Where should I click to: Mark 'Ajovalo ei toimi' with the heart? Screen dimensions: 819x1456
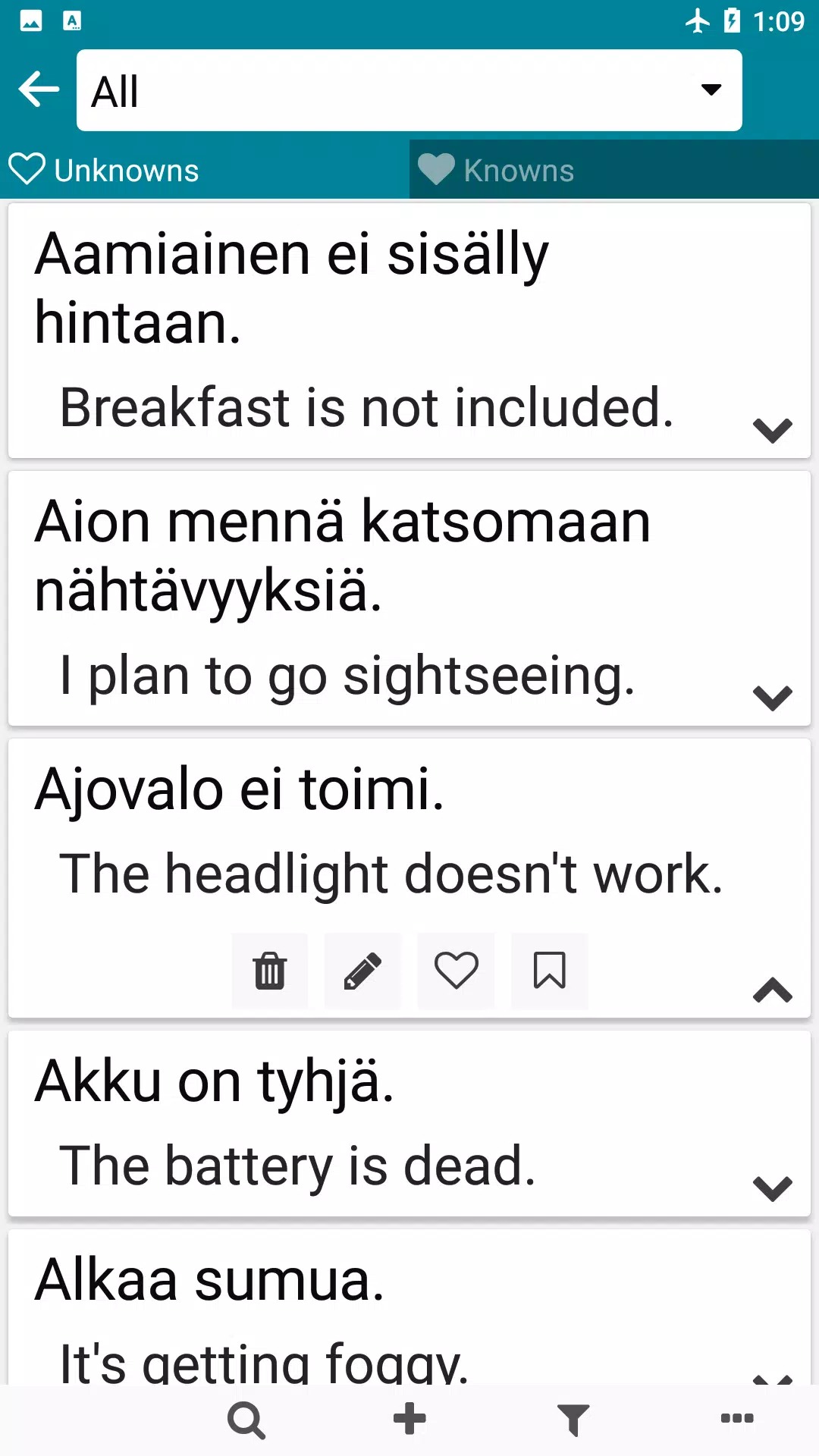tap(456, 971)
